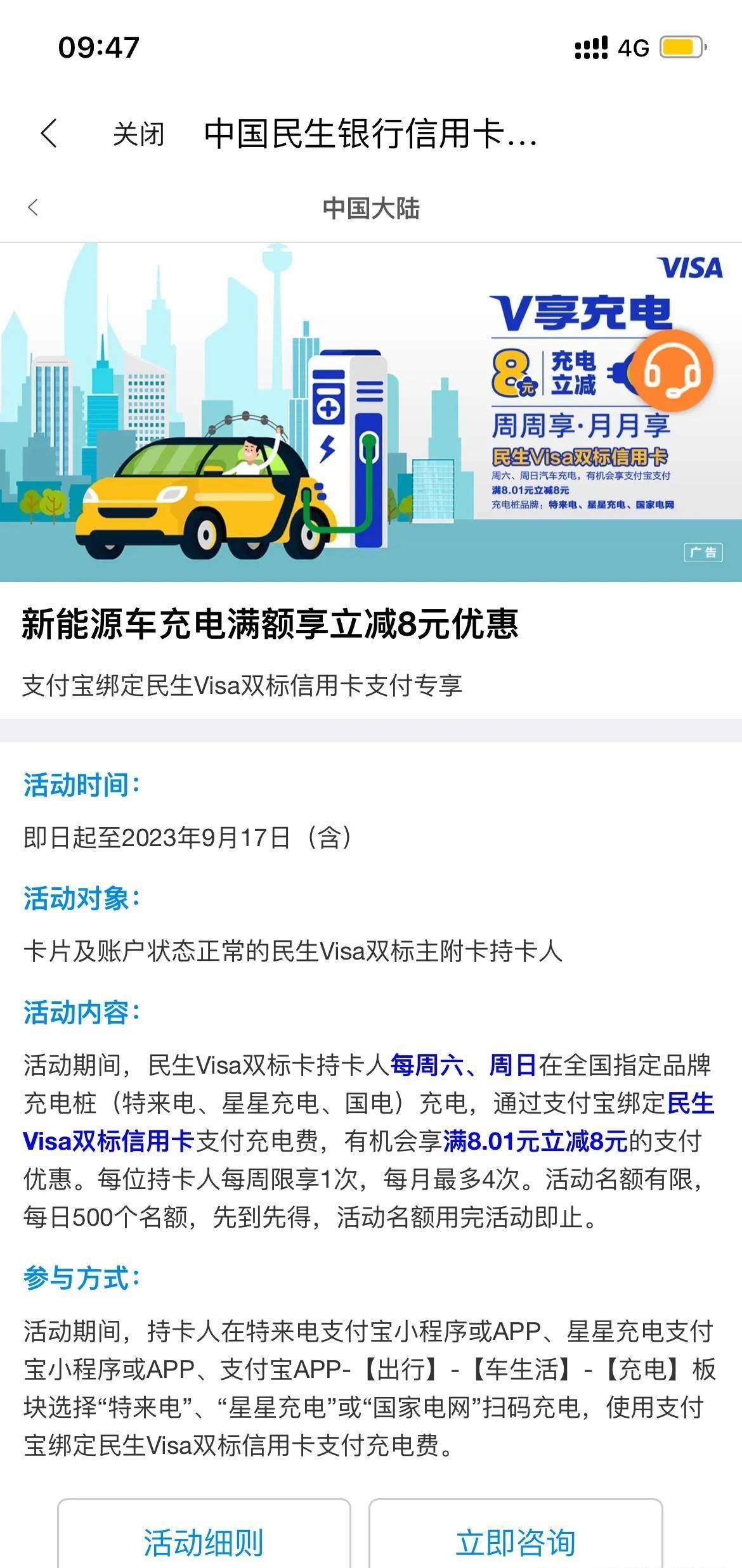Tap the 广告 label on the banner image
The image size is (742, 1568).
point(704,553)
